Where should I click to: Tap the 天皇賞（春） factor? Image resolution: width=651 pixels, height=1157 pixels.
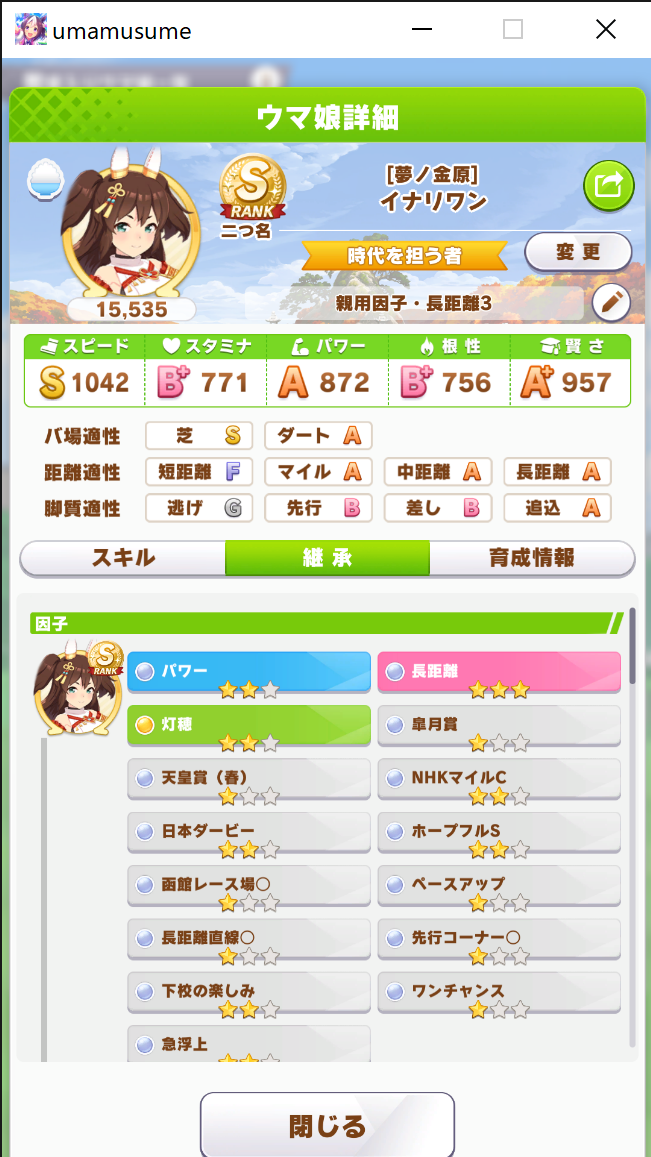(x=249, y=779)
